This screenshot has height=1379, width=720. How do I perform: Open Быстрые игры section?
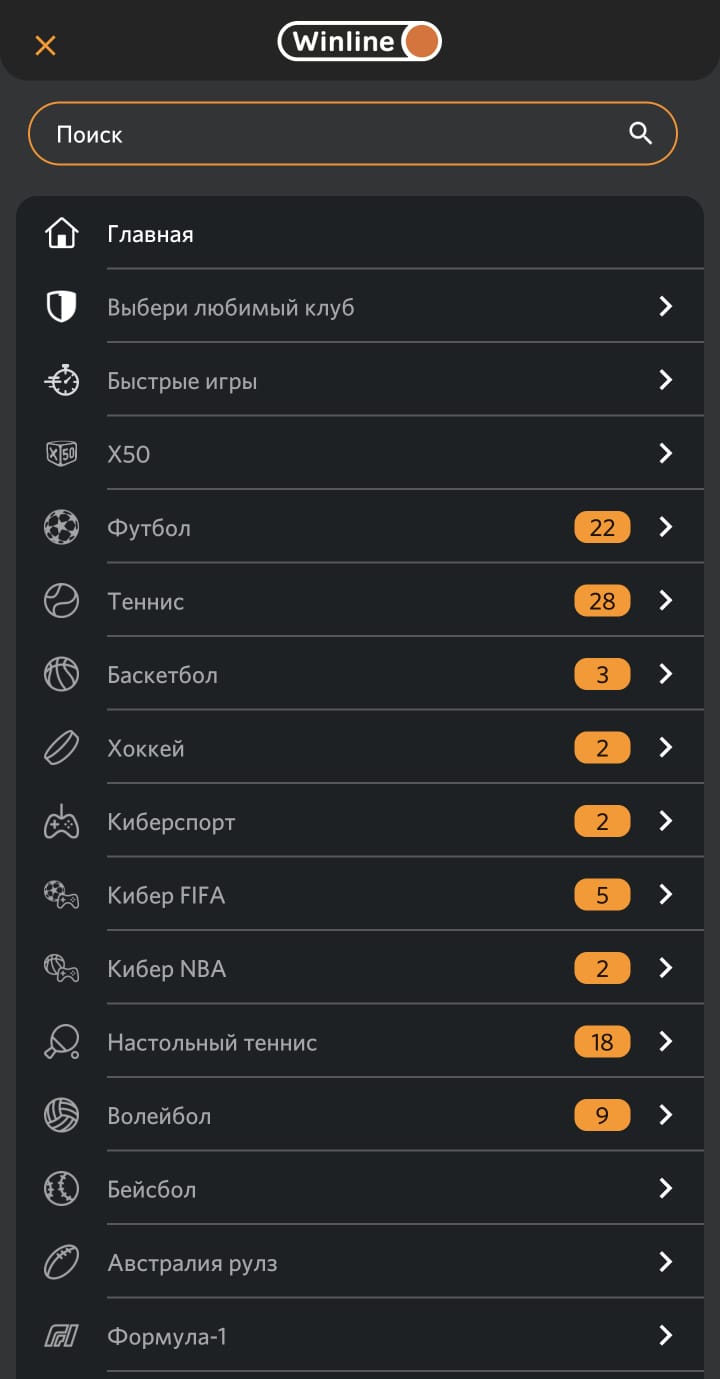coord(182,381)
